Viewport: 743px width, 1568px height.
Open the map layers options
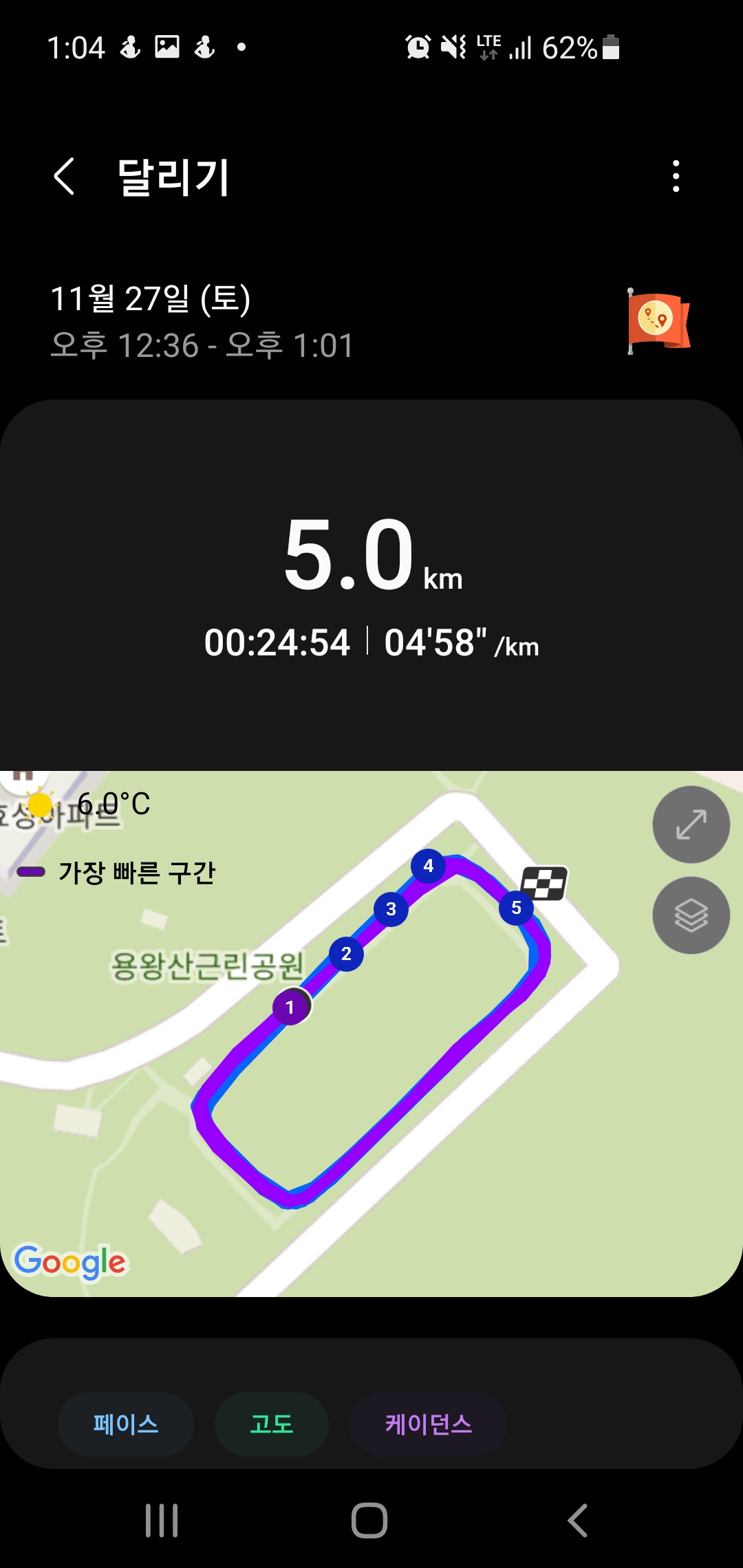click(691, 915)
